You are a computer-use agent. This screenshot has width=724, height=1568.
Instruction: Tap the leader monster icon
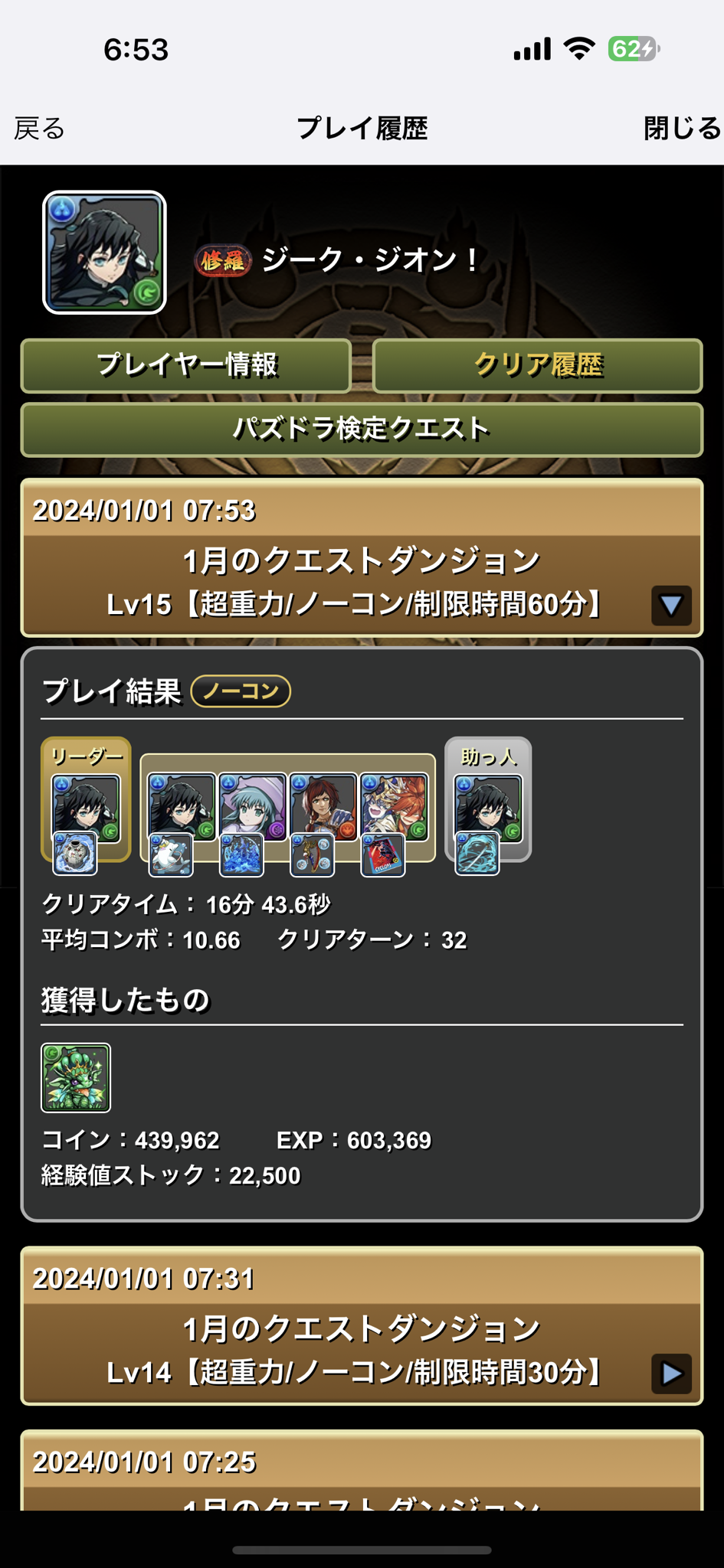[x=86, y=808]
